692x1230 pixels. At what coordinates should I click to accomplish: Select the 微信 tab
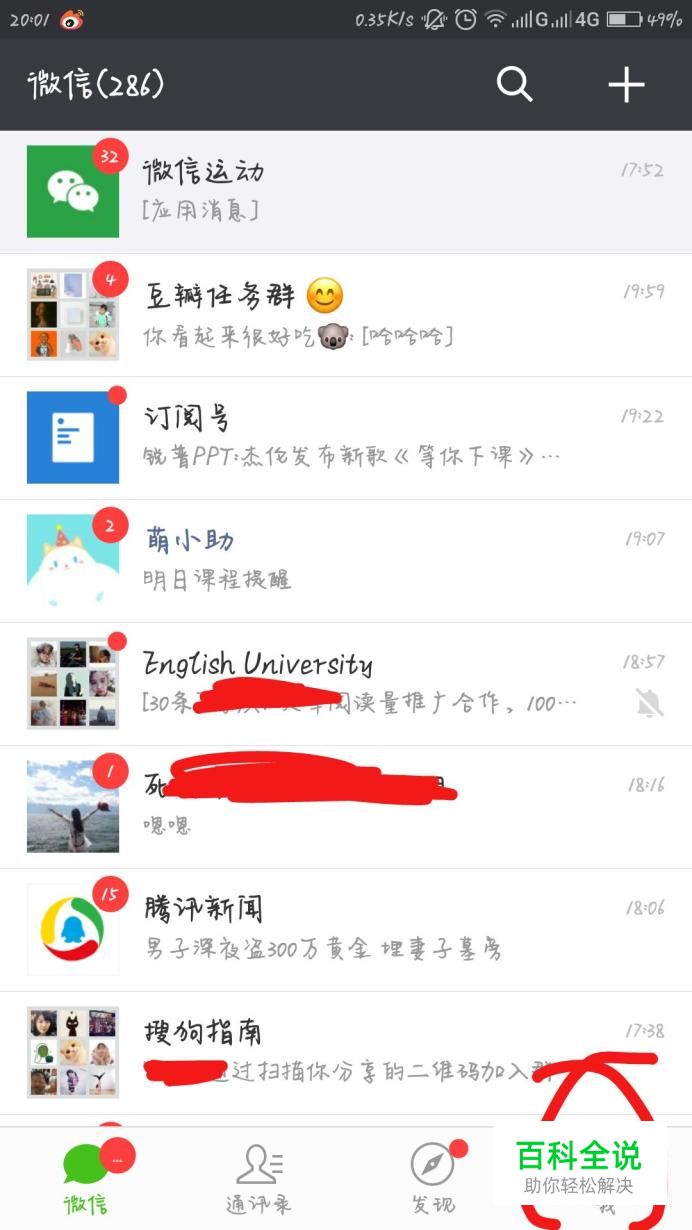86,1179
